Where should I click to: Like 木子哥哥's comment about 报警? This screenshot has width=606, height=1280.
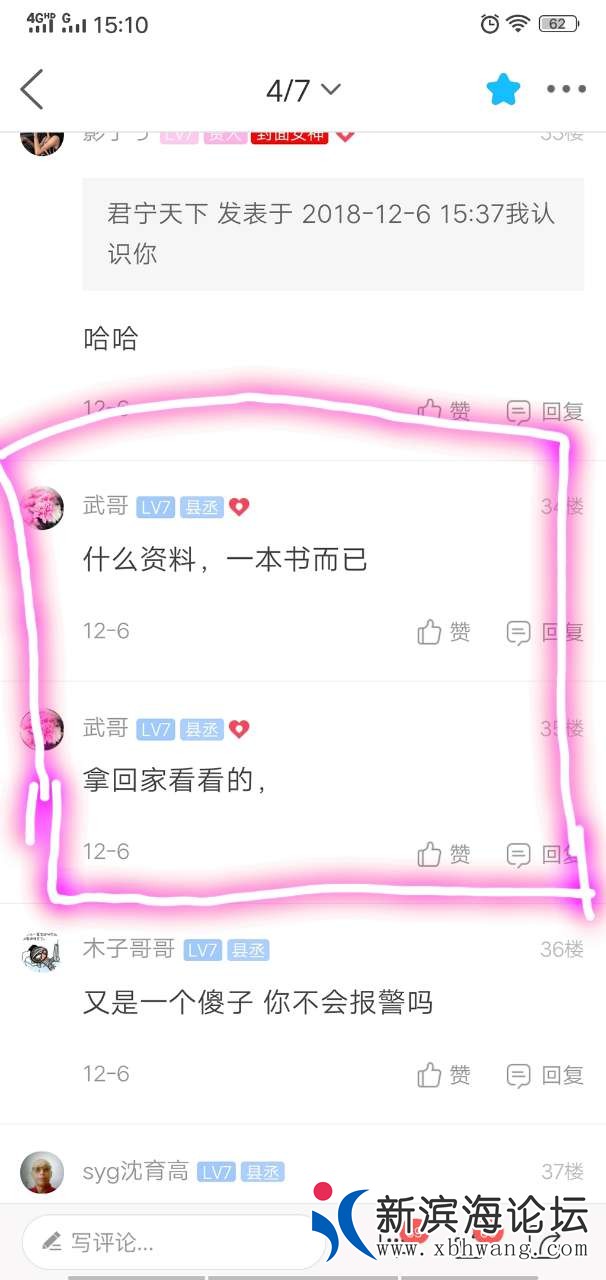(x=444, y=1075)
